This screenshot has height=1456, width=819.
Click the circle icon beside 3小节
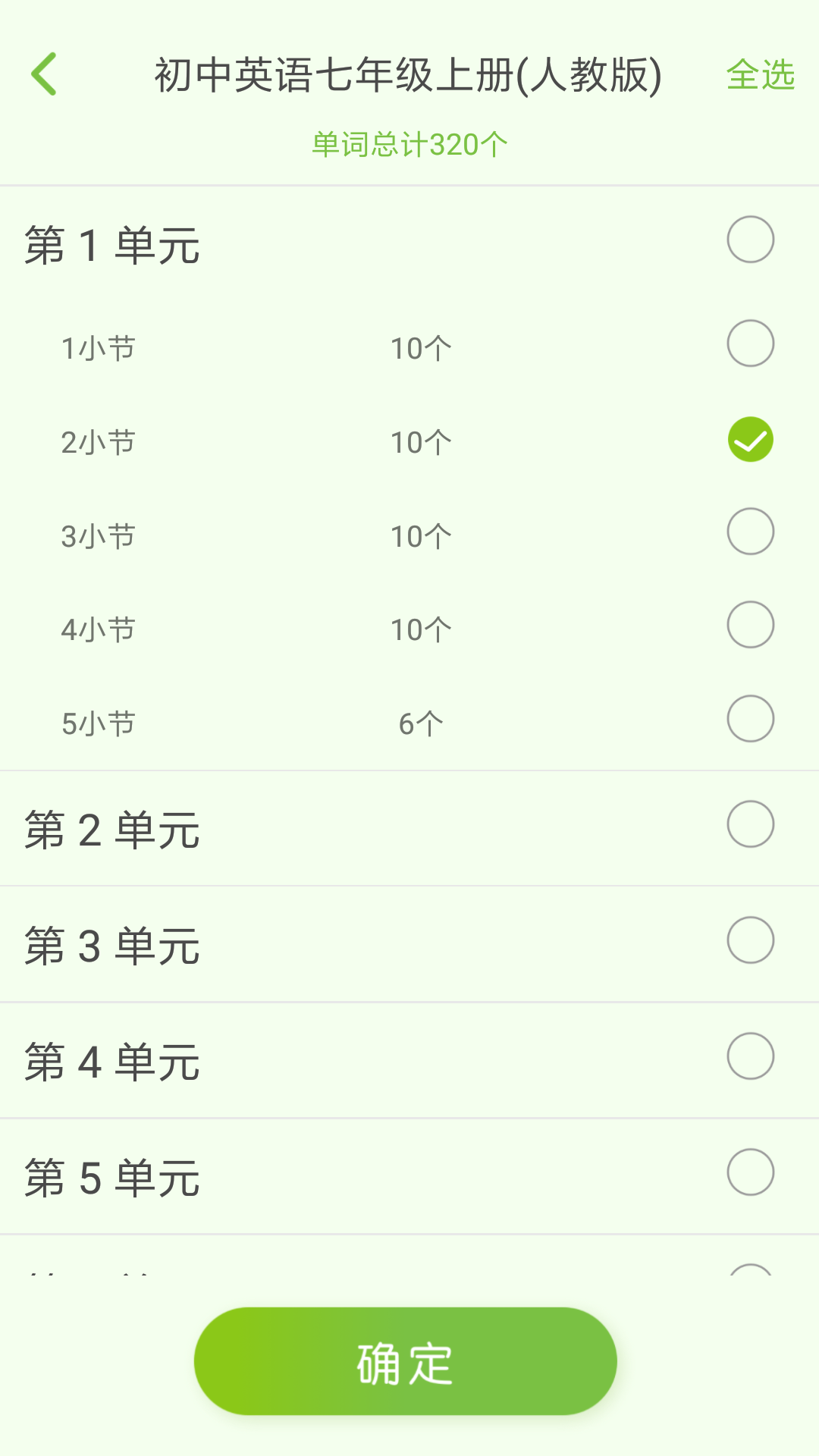[751, 531]
